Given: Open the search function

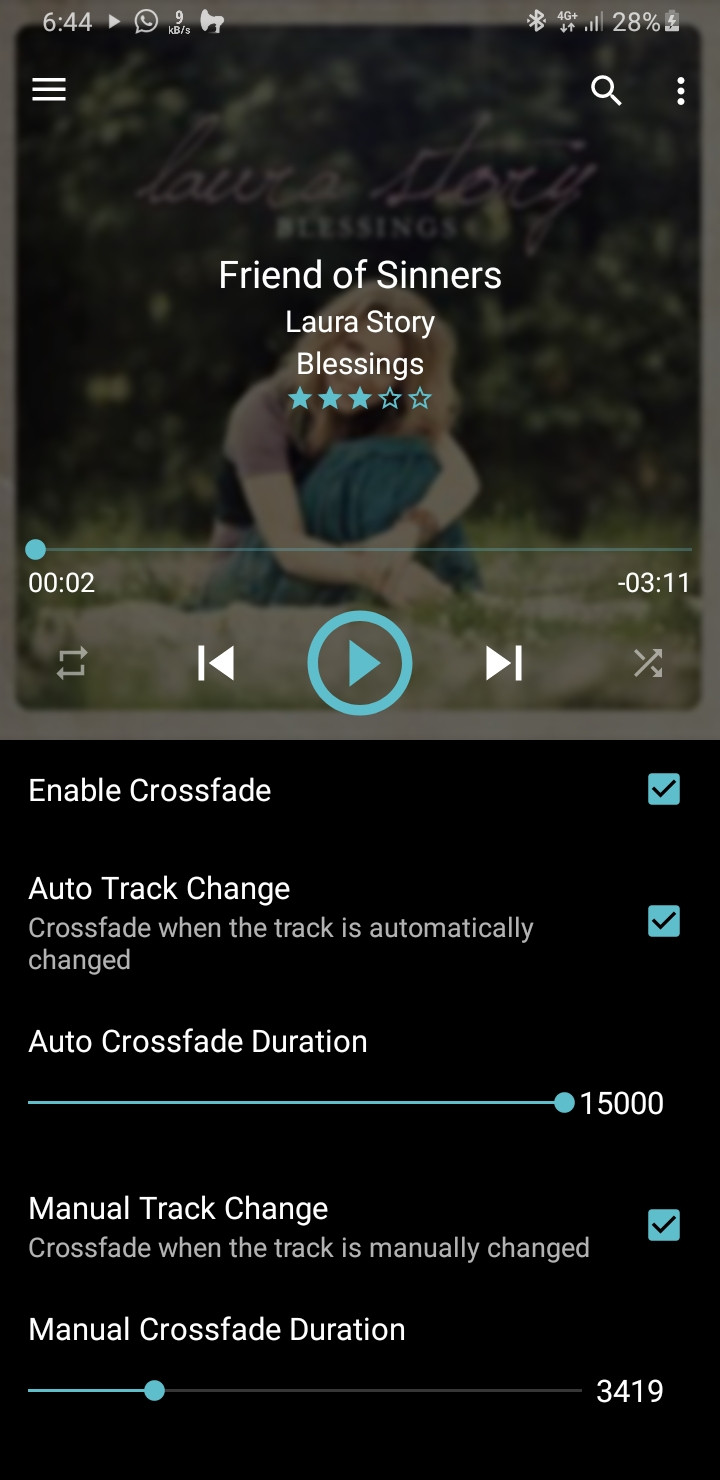Looking at the screenshot, I should 607,91.
